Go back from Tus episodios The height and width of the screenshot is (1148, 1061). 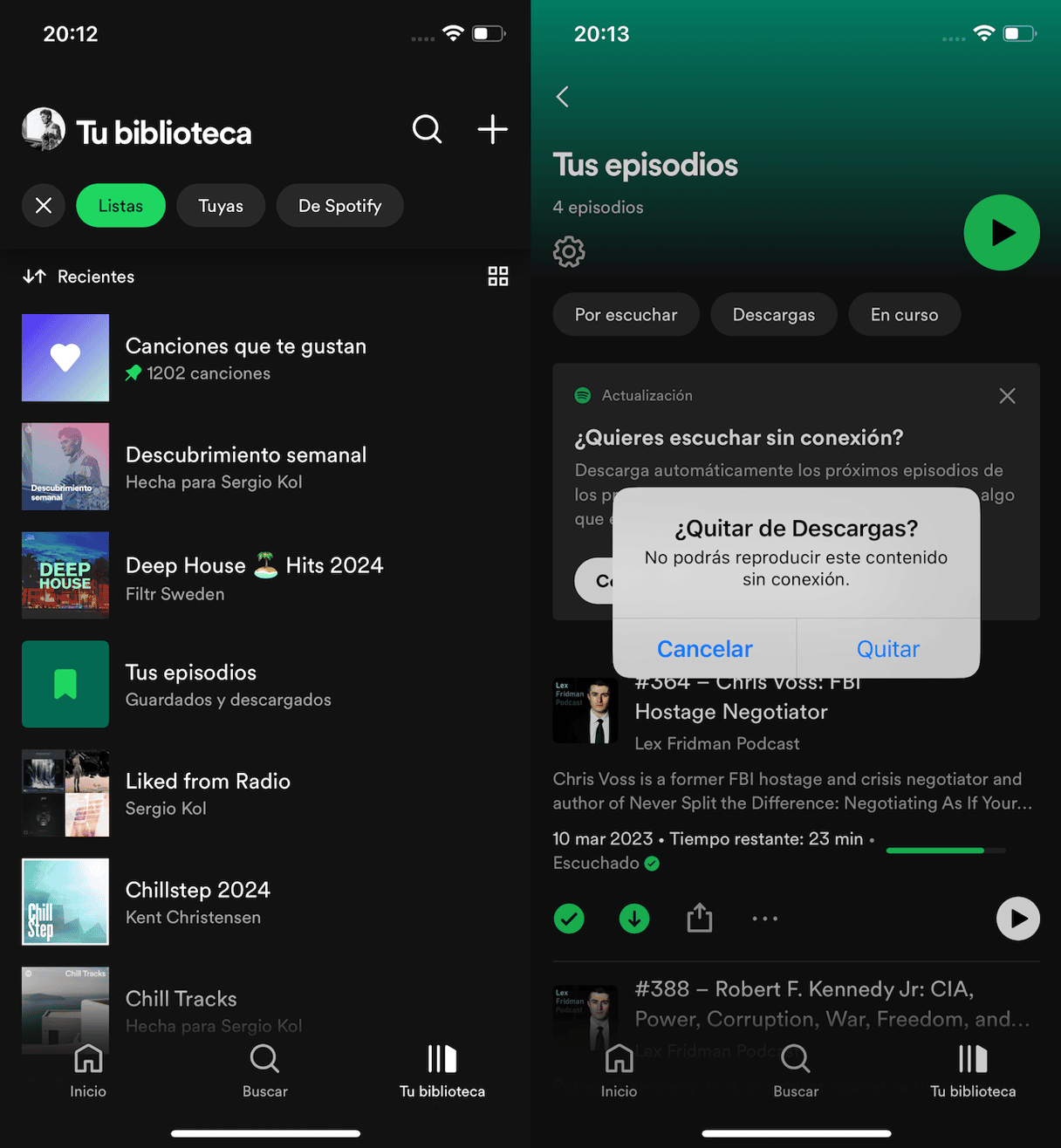pyautogui.click(x=563, y=97)
